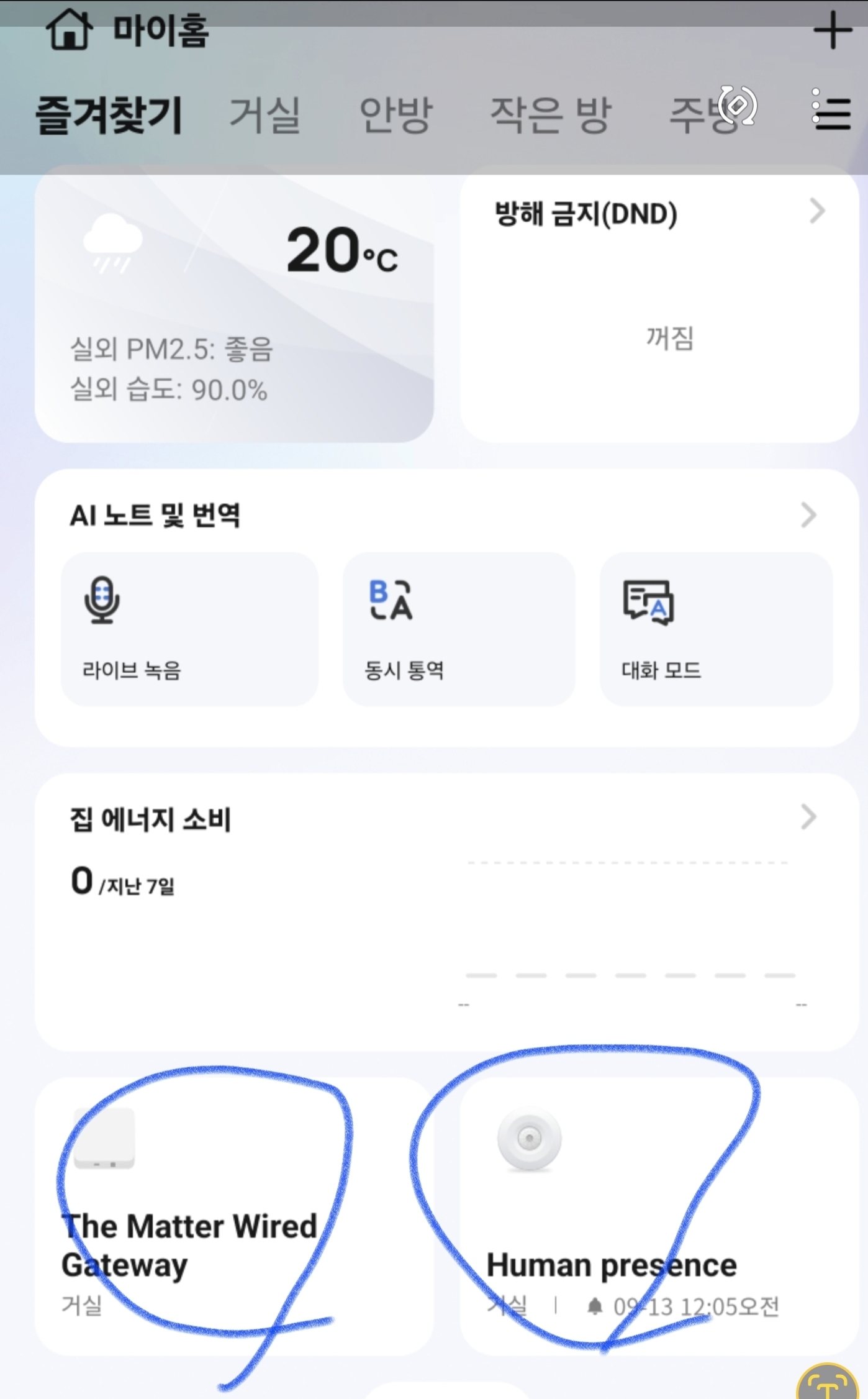This screenshot has width=868, height=1399.
Task: Open the Human presence sensor card
Action: click(x=659, y=1216)
